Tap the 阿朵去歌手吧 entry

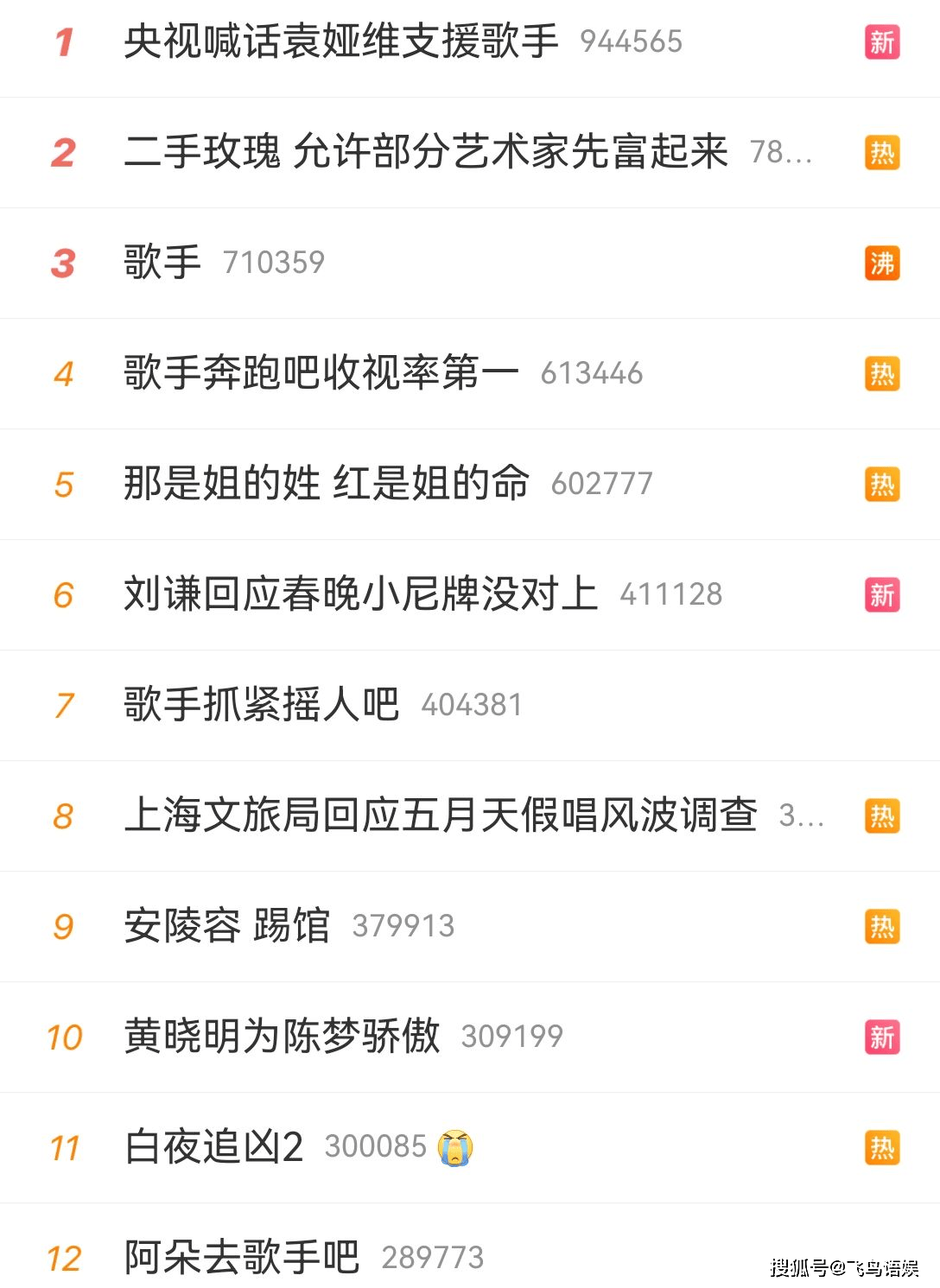pyautogui.click(x=241, y=1258)
